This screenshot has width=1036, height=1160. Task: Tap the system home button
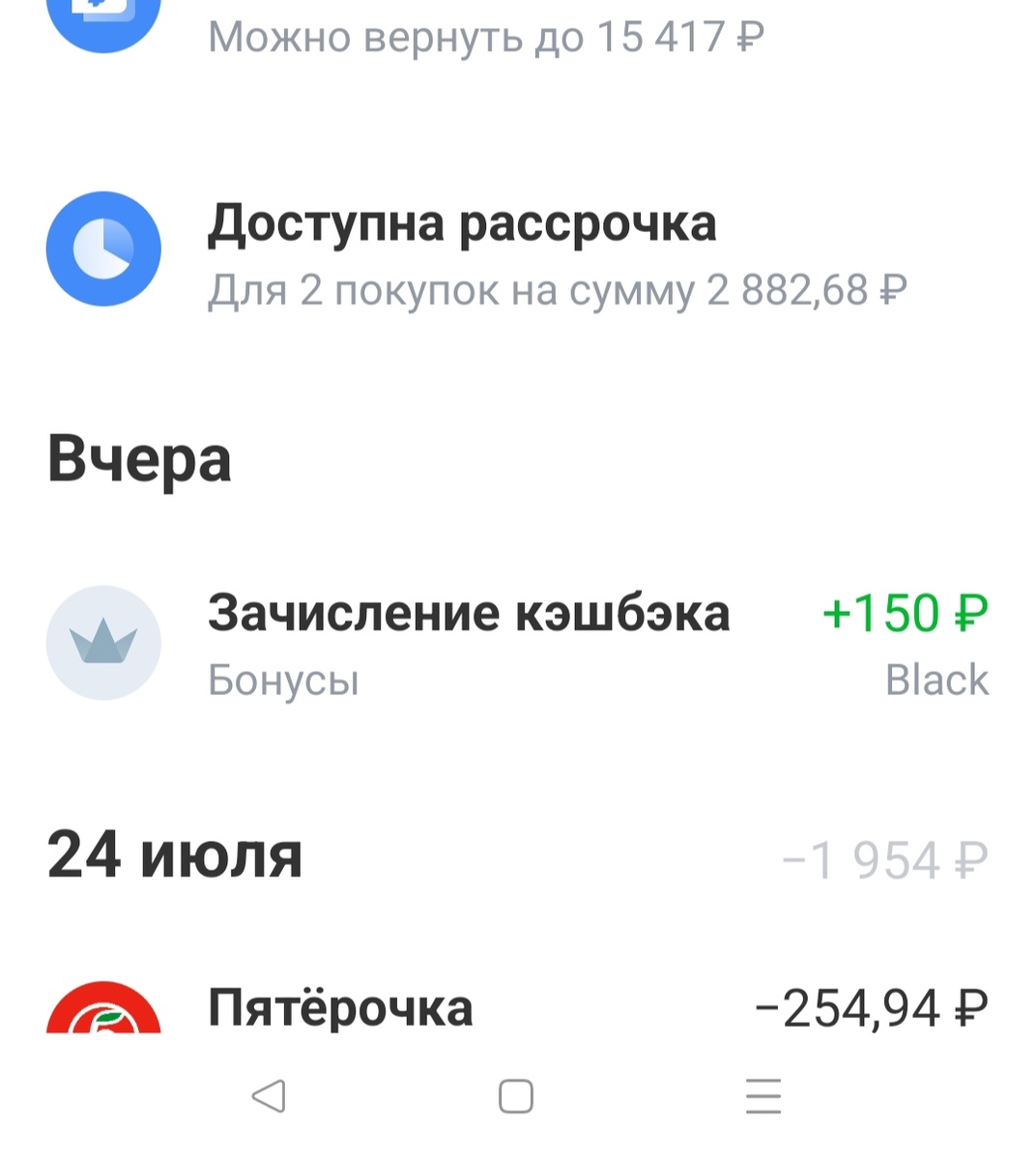(x=516, y=1096)
